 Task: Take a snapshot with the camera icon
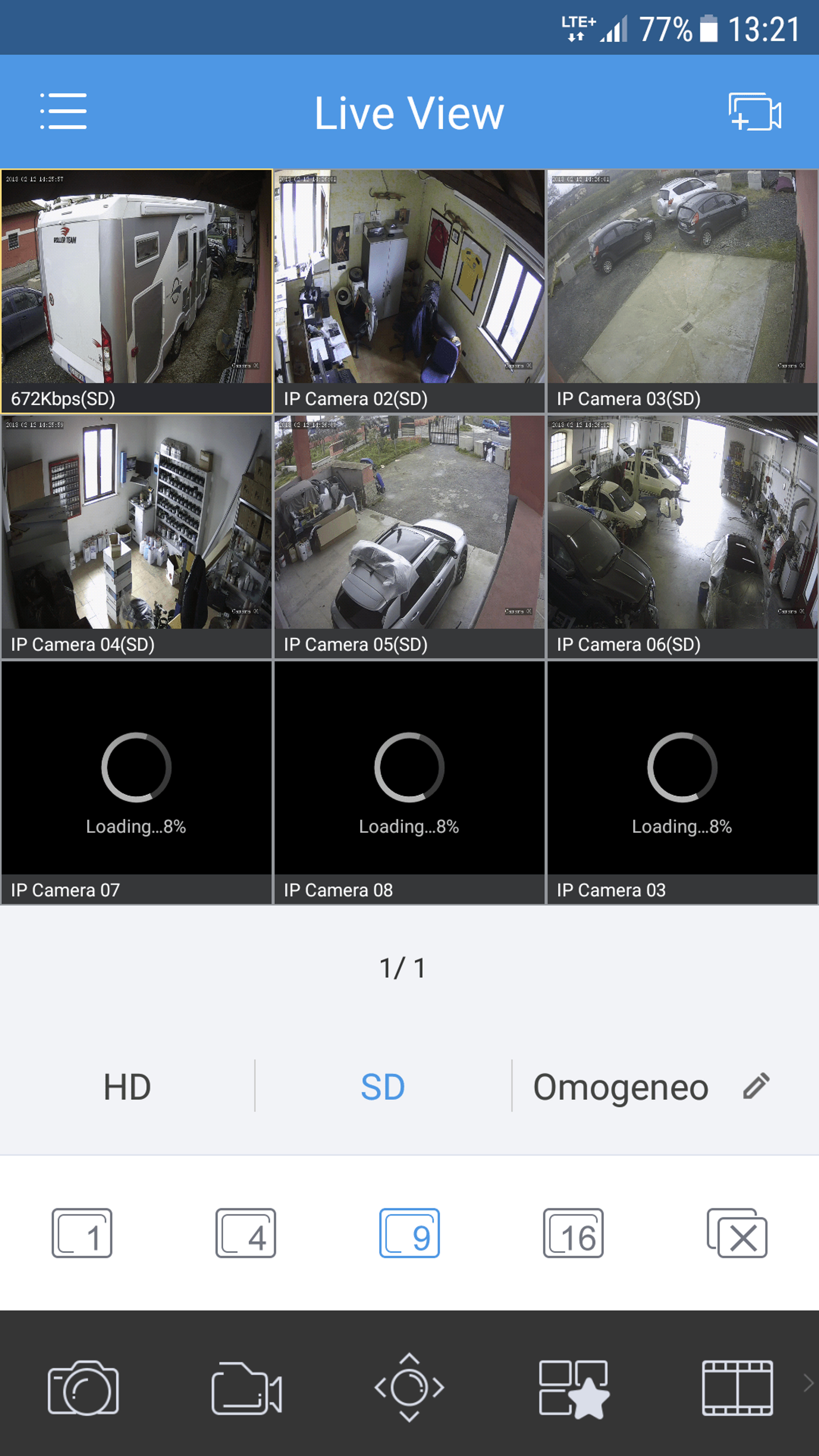83,1387
